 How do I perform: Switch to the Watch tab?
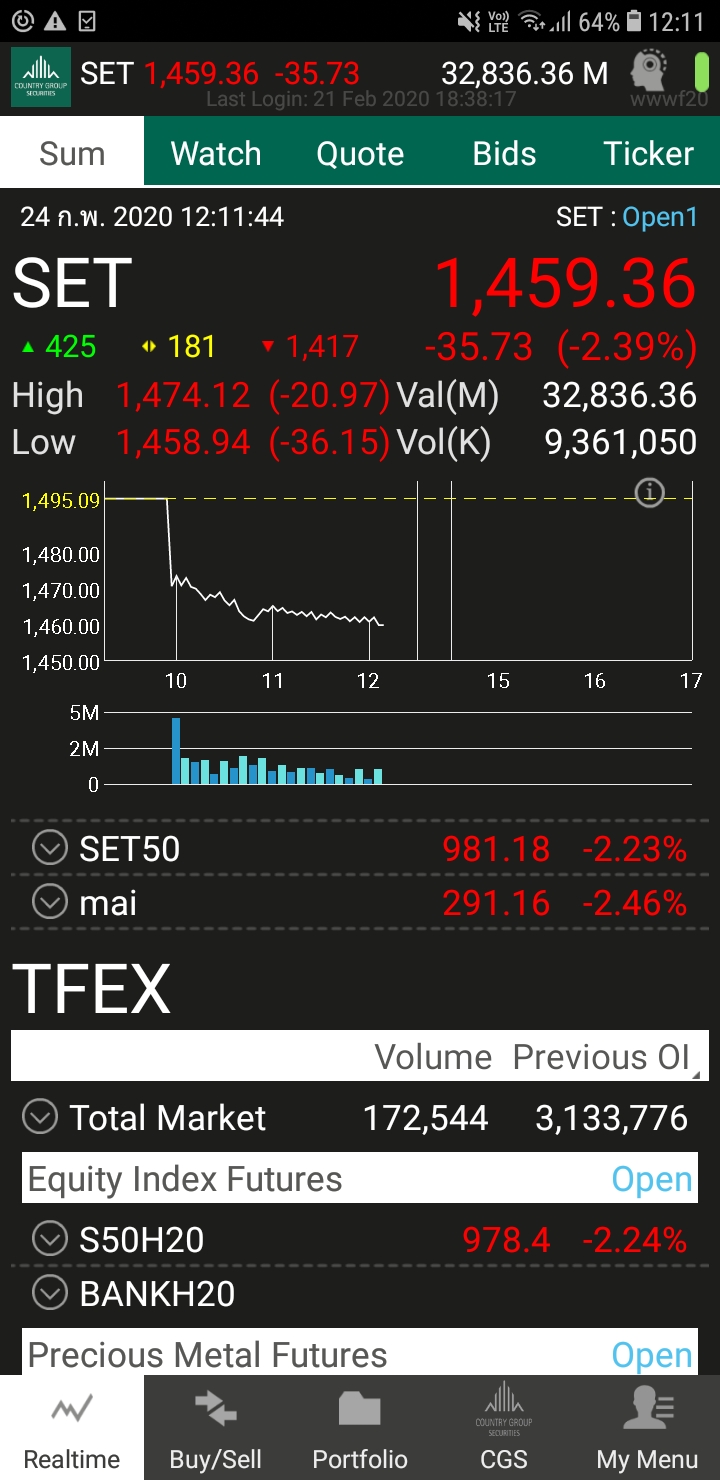(x=216, y=153)
